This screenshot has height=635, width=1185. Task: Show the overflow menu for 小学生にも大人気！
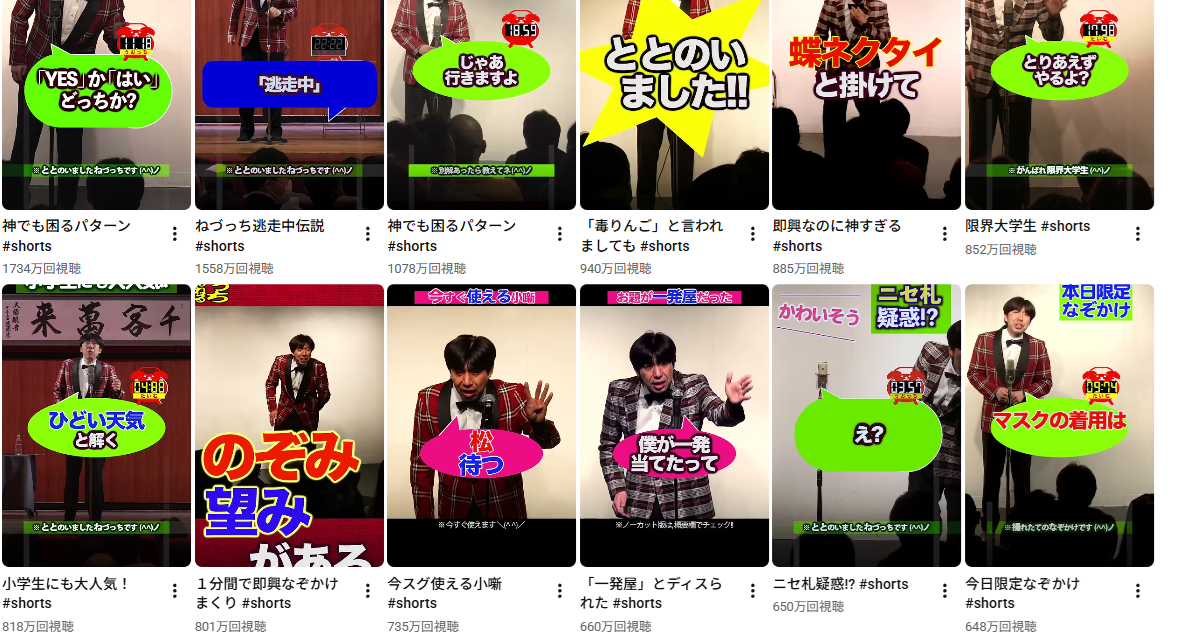tap(175, 591)
